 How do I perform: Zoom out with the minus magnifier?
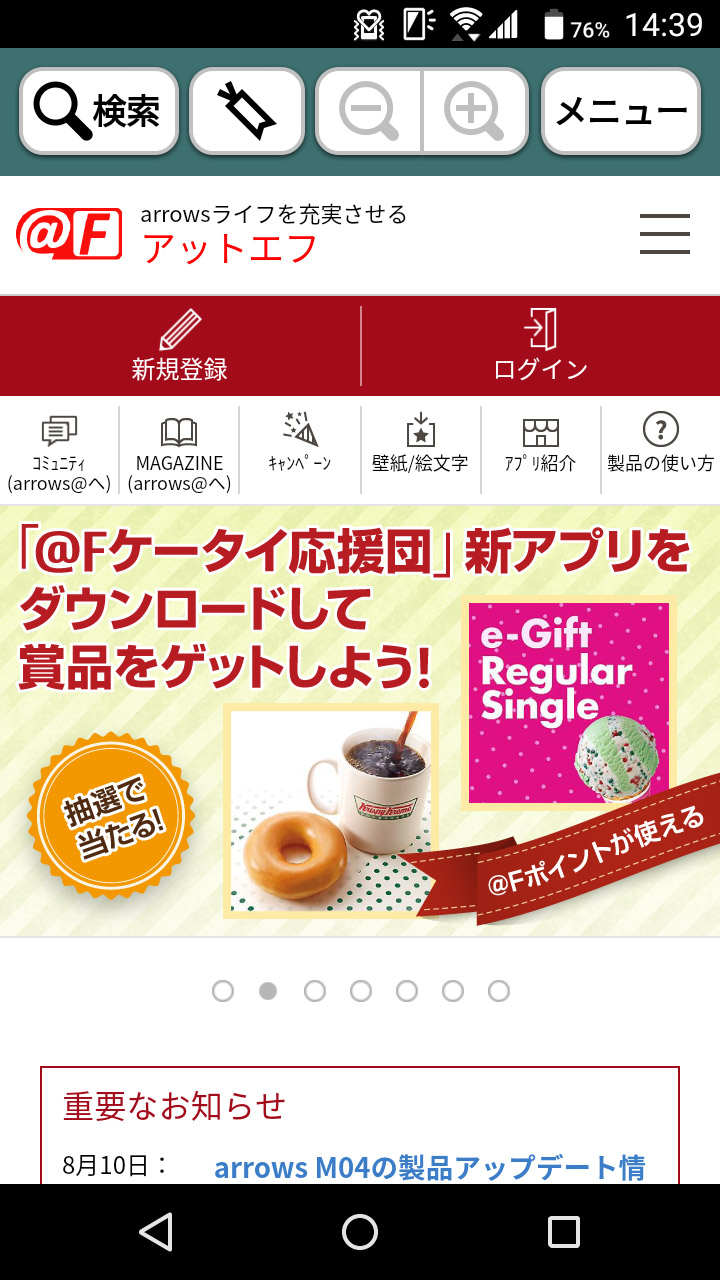pyautogui.click(x=369, y=111)
